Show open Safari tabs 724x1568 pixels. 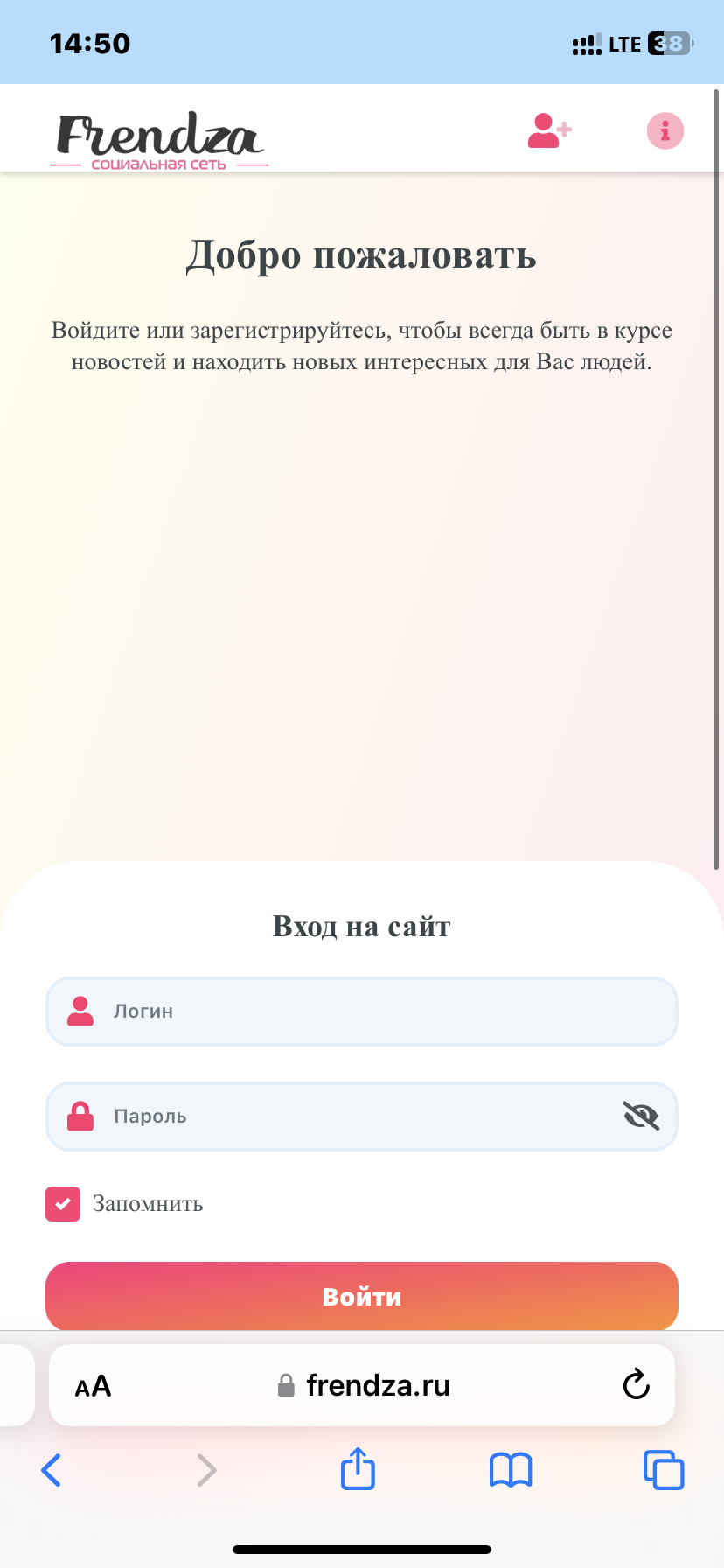click(664, 1470)
